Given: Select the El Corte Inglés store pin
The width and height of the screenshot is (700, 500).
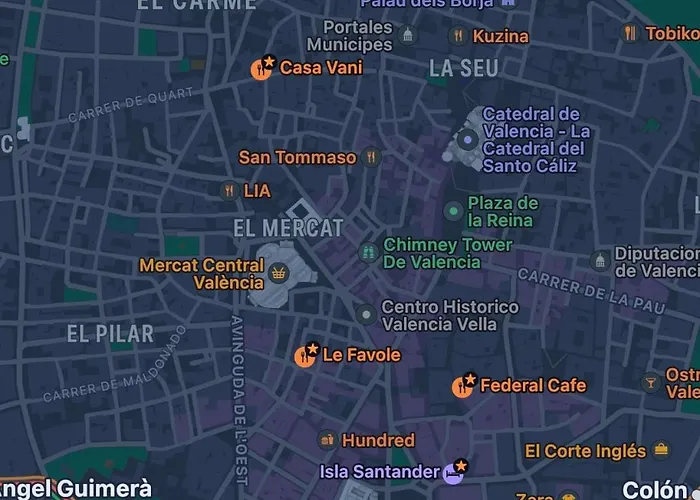Looking at the screenshot, I should 660,451.
